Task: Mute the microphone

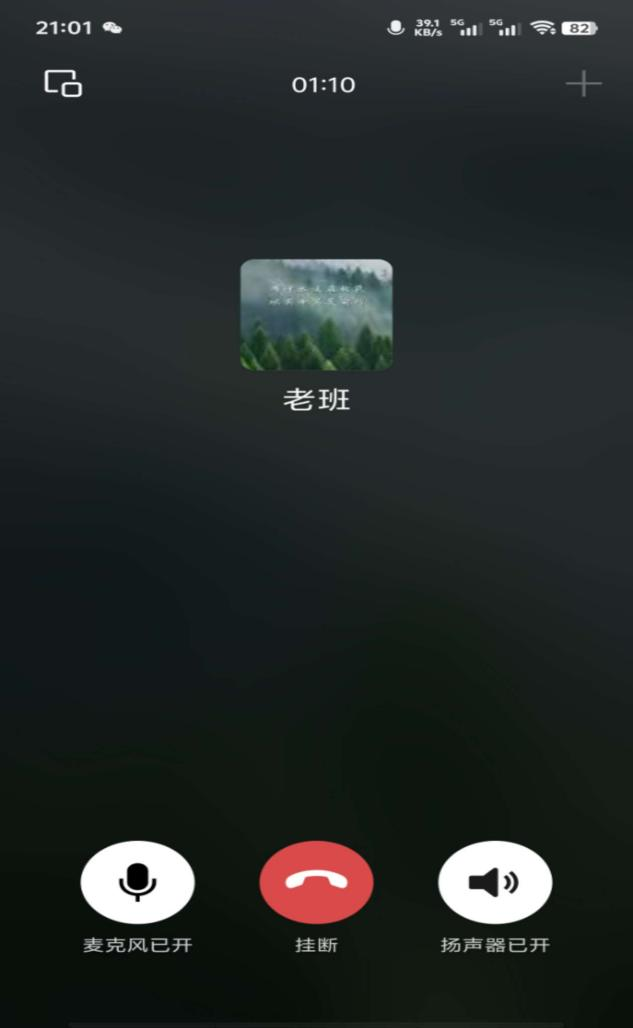Action: (x=138, y=881)
